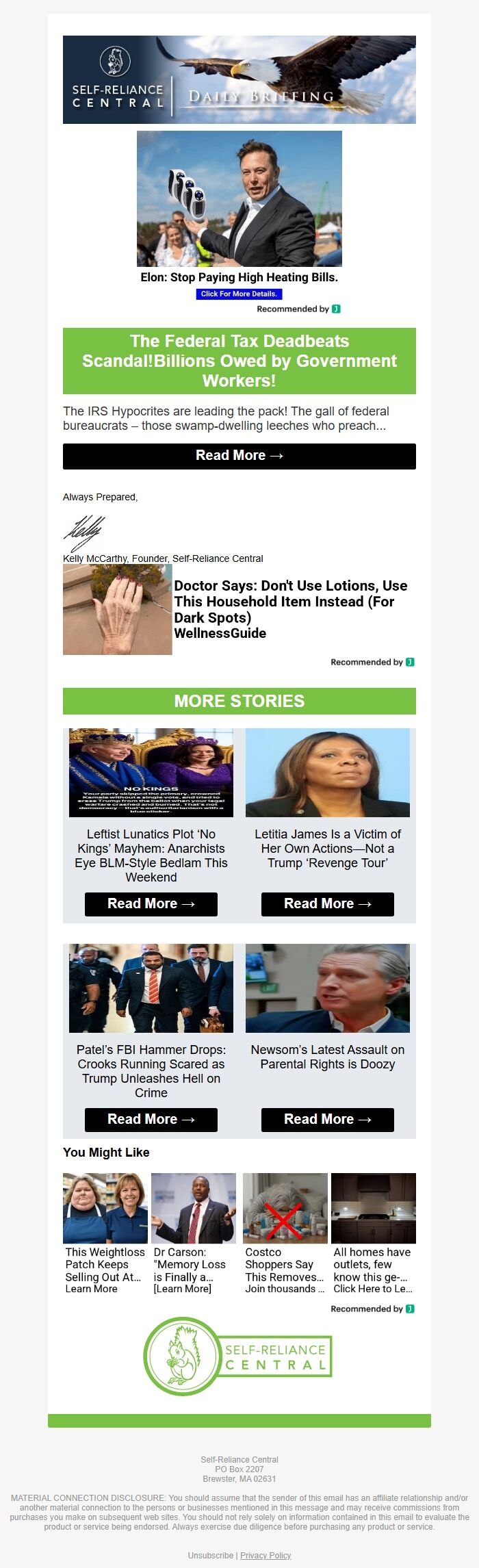
Task: Open Read More for Federal Tax Deadbeats story
Action: (239, 456)
